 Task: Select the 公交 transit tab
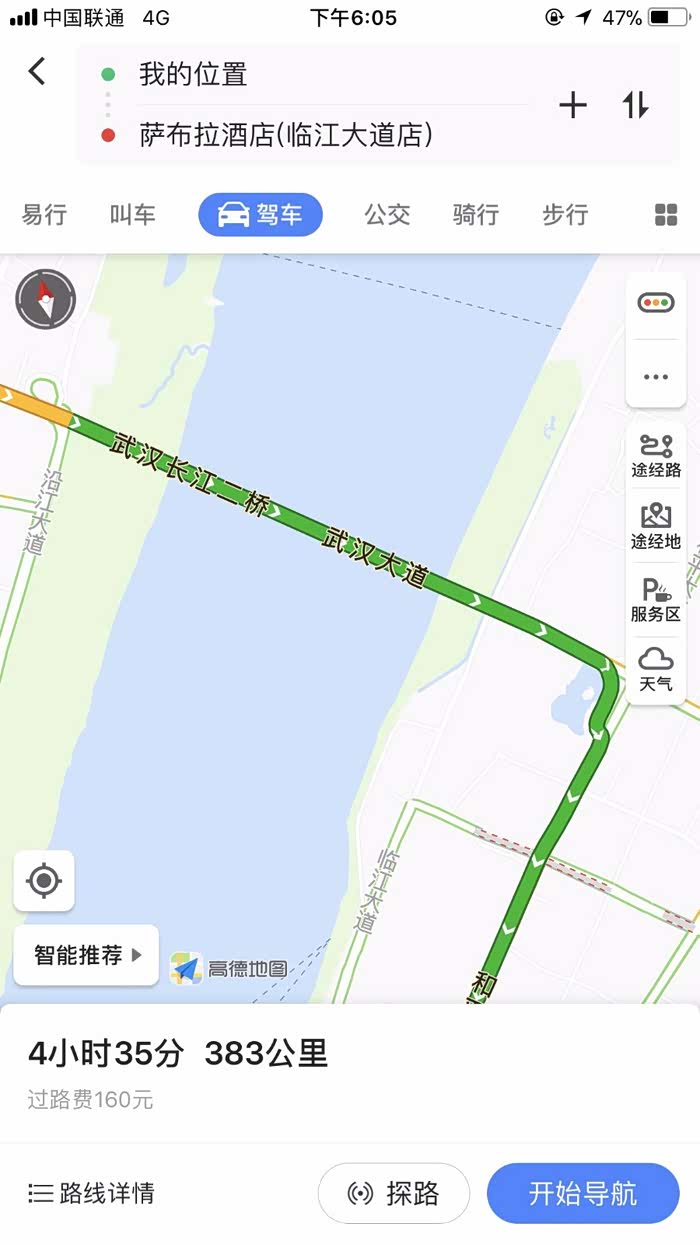tap(387, 215)
